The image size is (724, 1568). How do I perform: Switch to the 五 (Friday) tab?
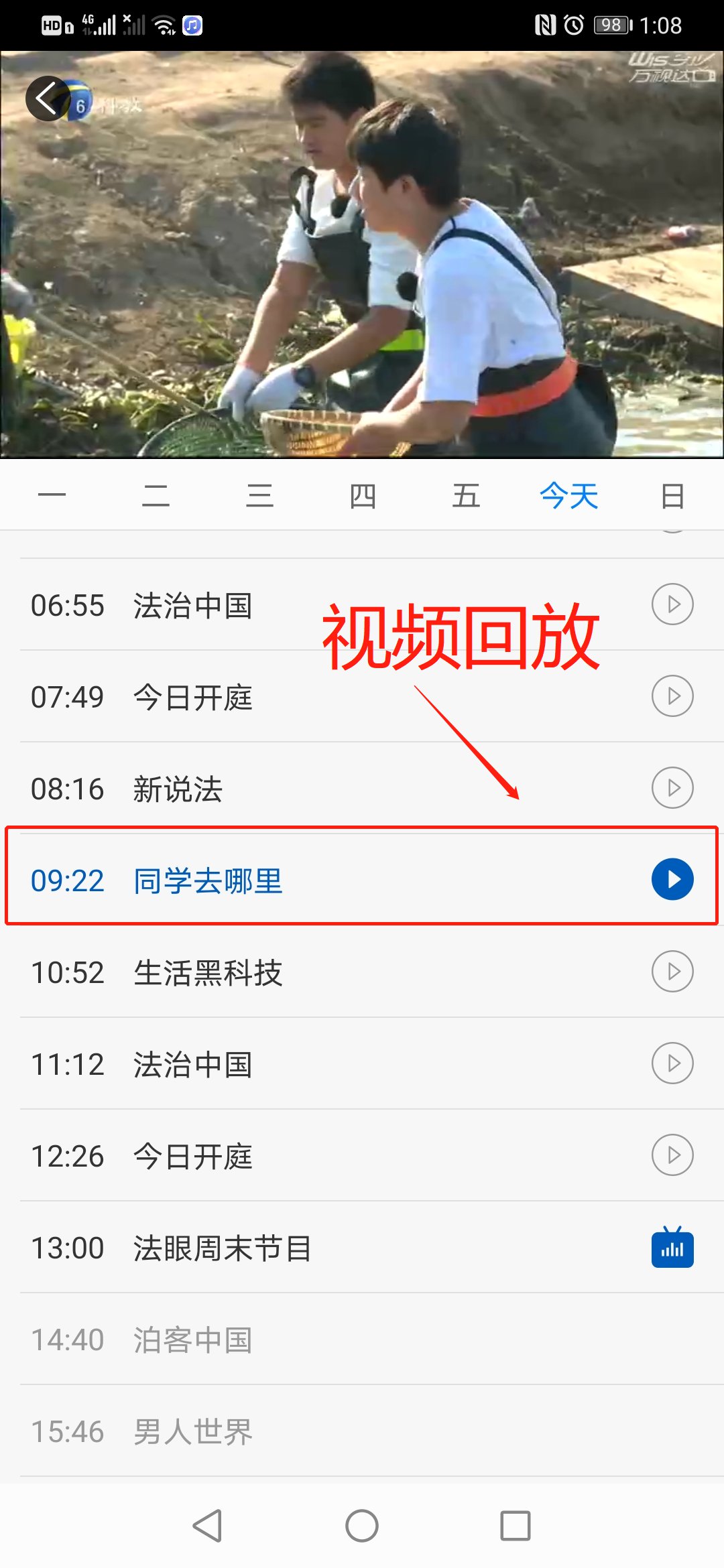tap(466, 496)
